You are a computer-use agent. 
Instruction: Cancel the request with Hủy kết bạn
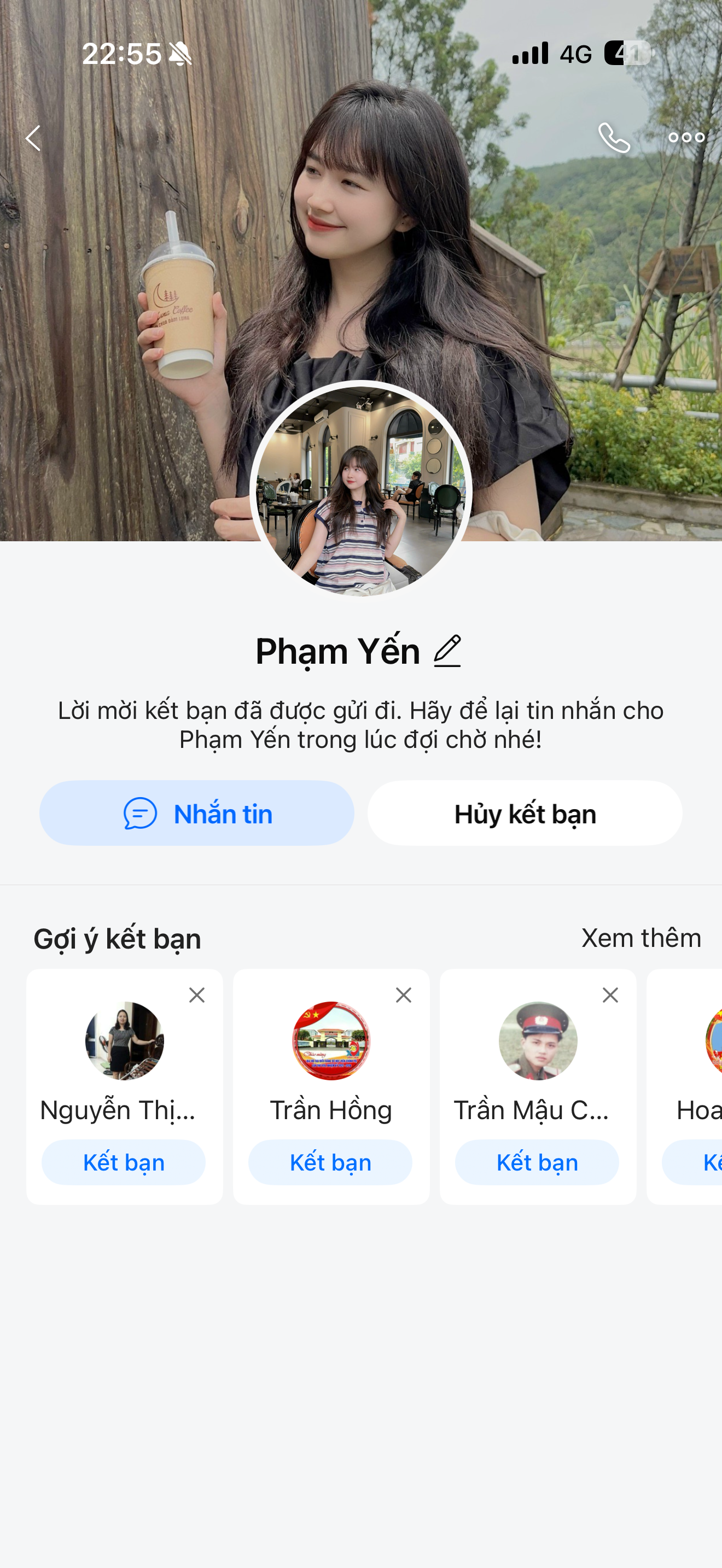pyautogui.click(x=524, y=813)
